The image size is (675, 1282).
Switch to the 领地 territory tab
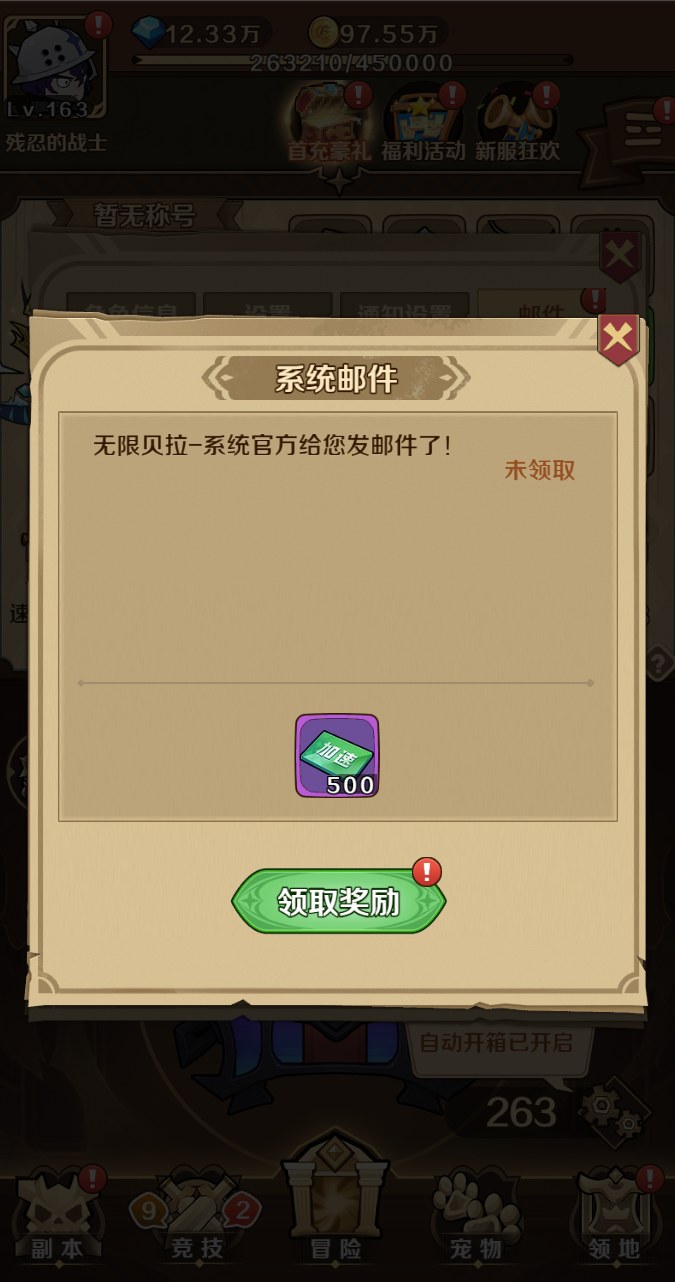coord(613,1215)
